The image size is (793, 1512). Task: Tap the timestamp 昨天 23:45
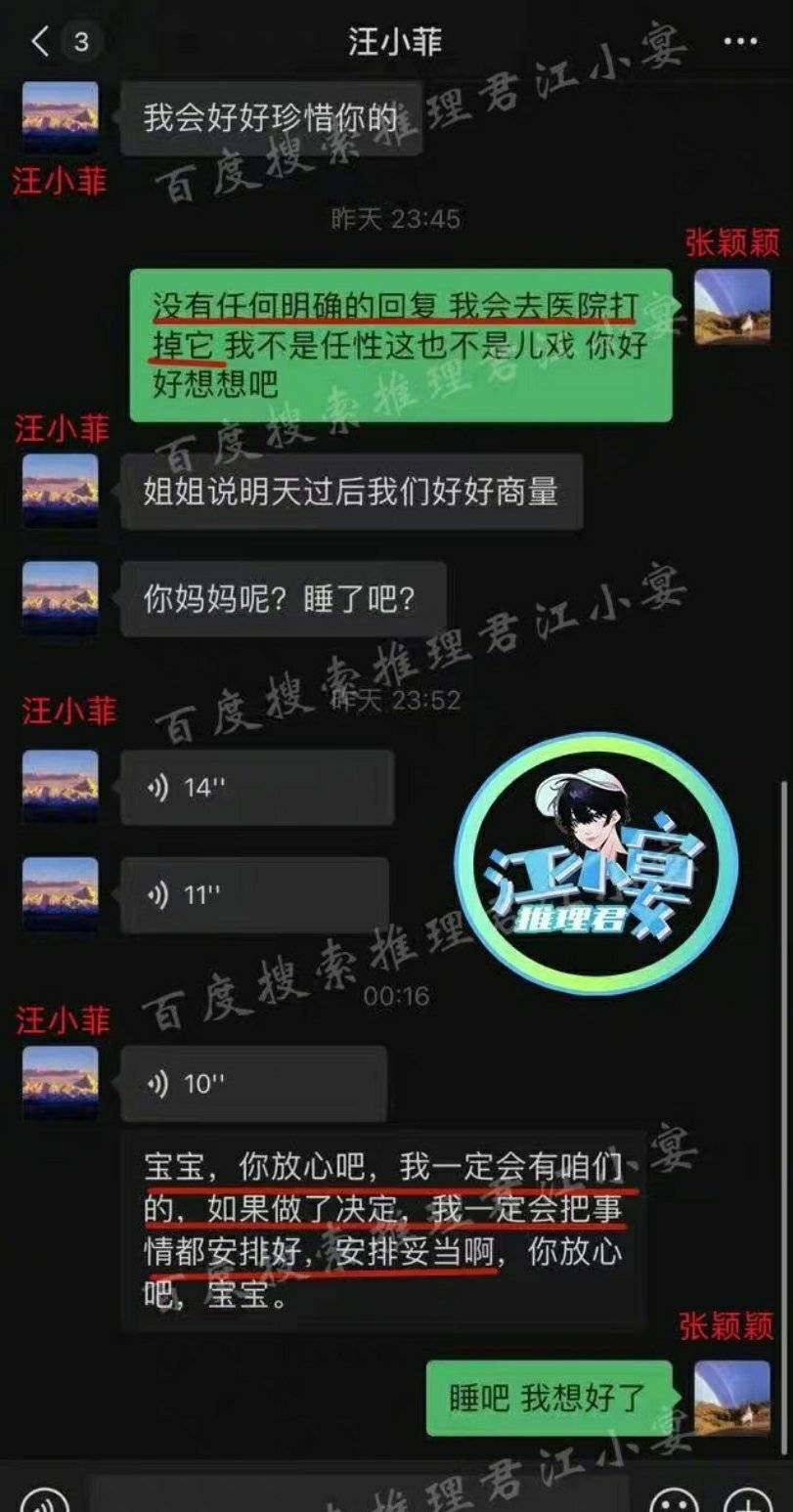pos(396,220)
